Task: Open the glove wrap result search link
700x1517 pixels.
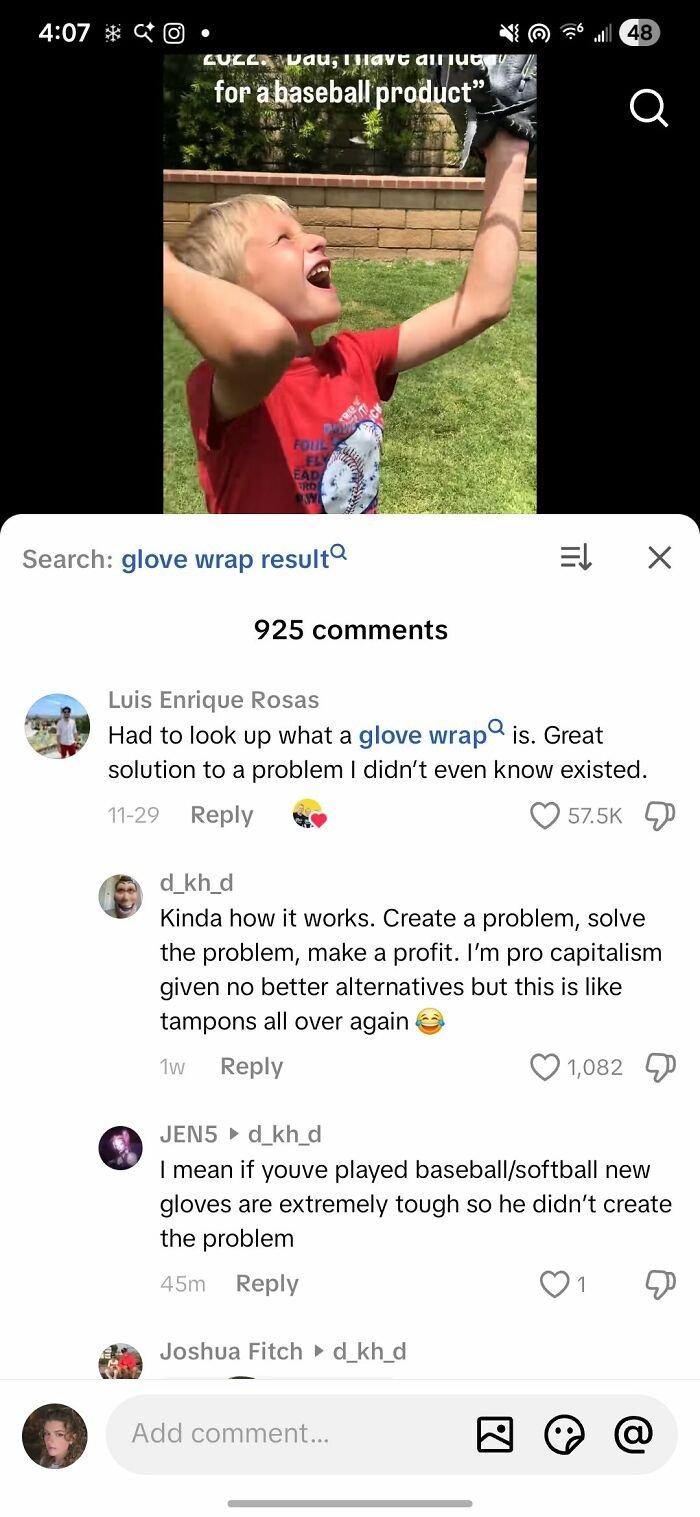Action: 233,558
